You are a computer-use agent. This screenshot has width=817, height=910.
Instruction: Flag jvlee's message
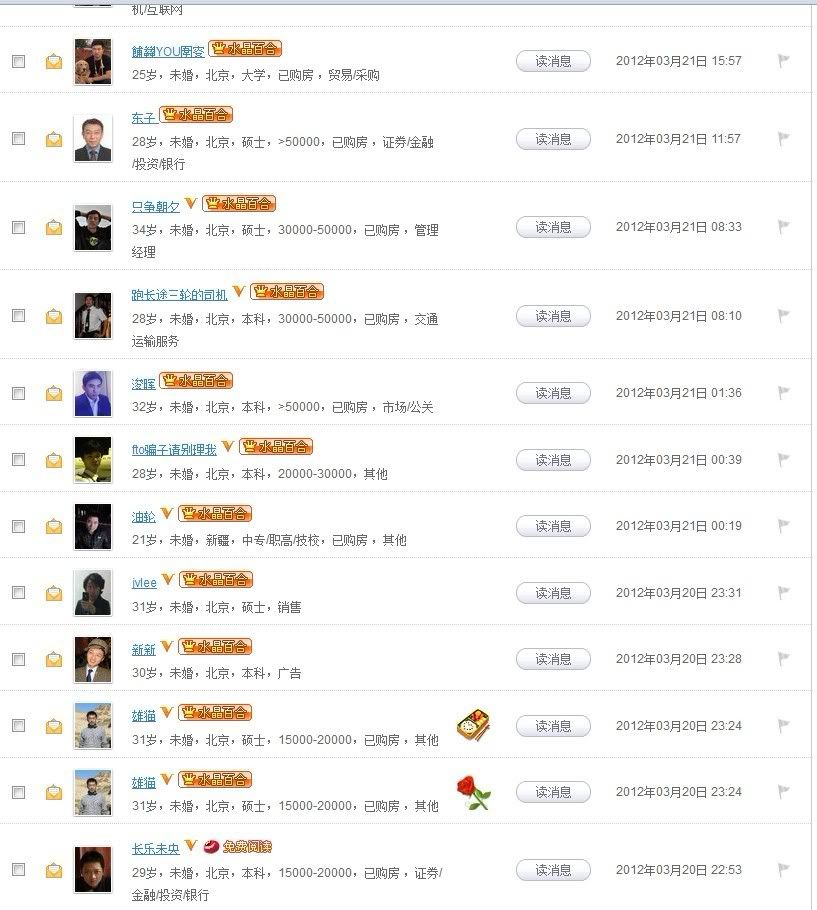(x=784, y=593)
